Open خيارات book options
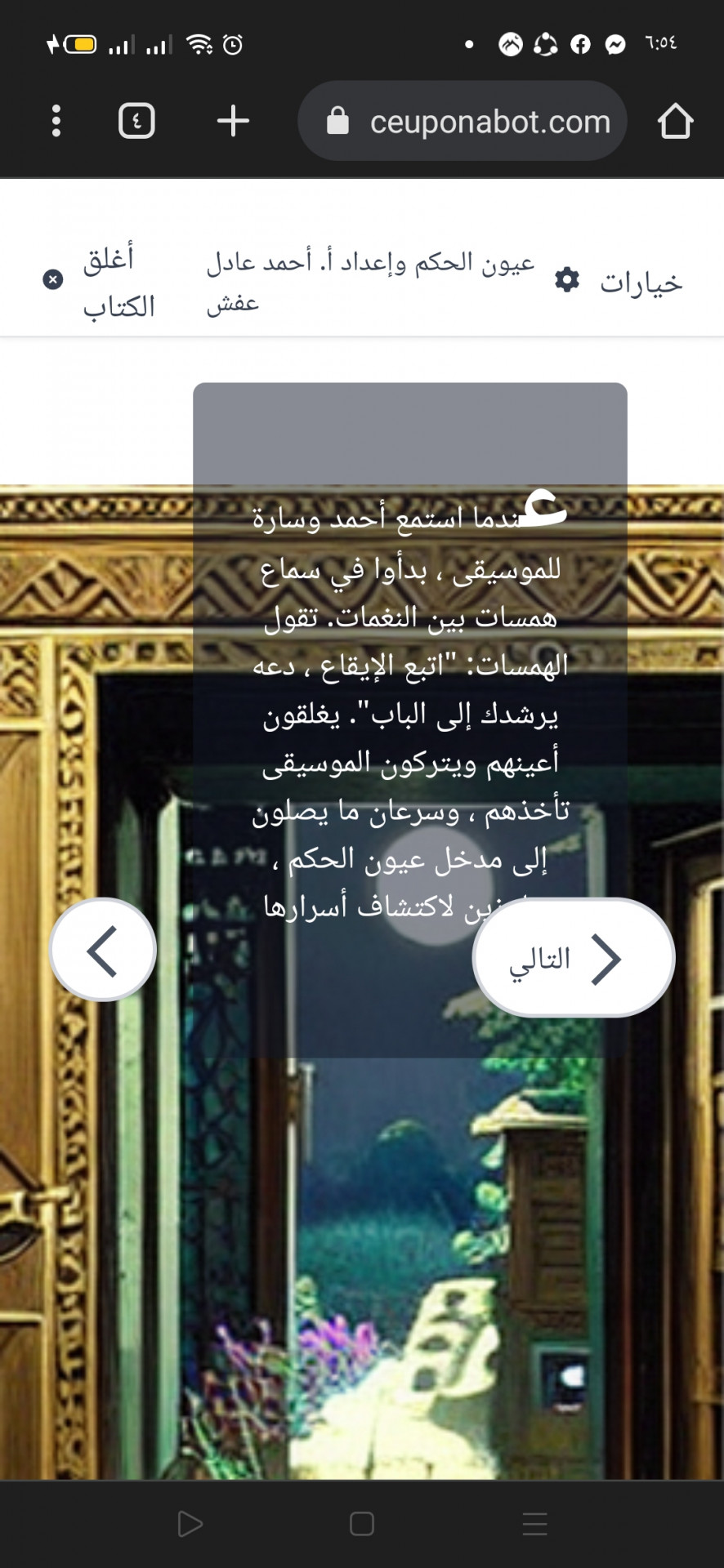724x1568 pixels. click(x=619, y=282)
